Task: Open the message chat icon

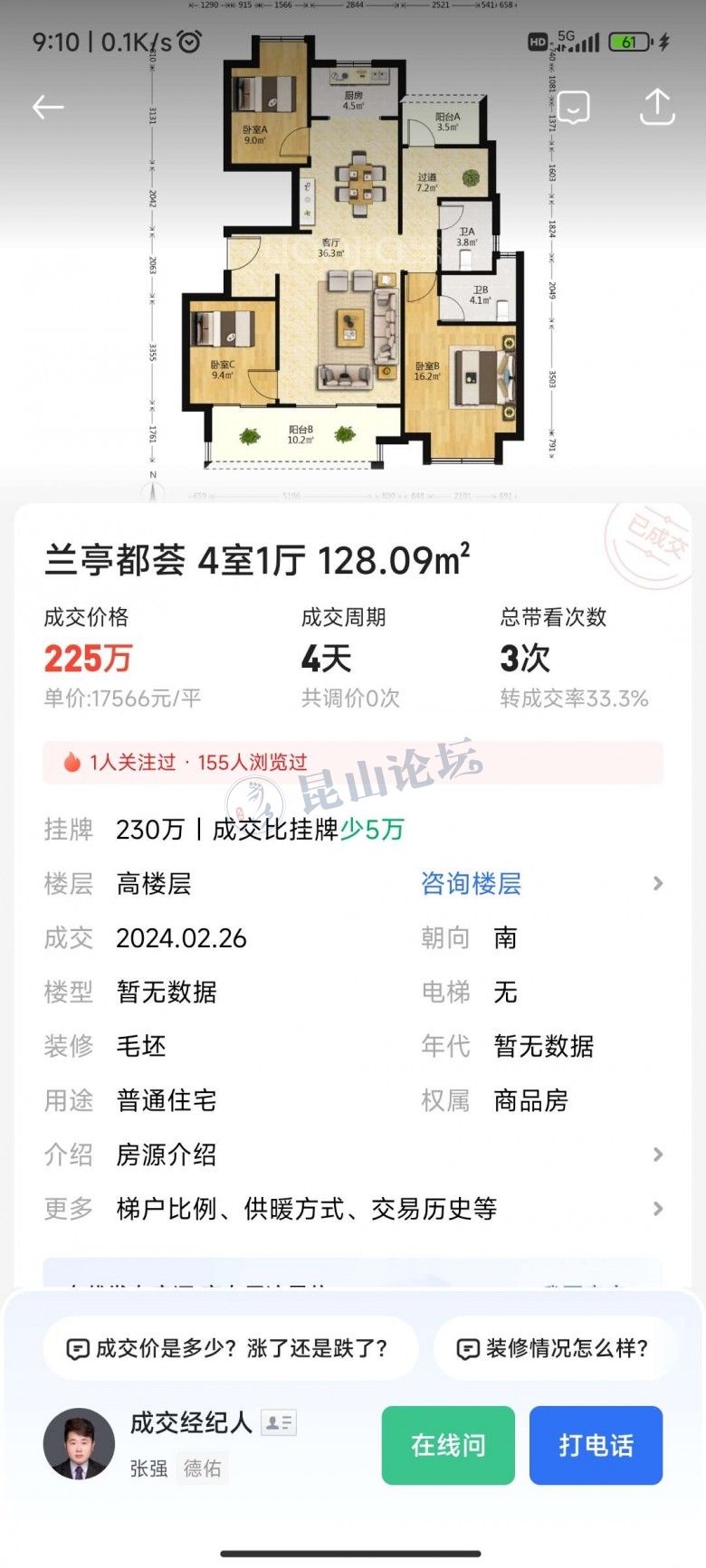Action: pyautogui.click(x=573, y=108)
